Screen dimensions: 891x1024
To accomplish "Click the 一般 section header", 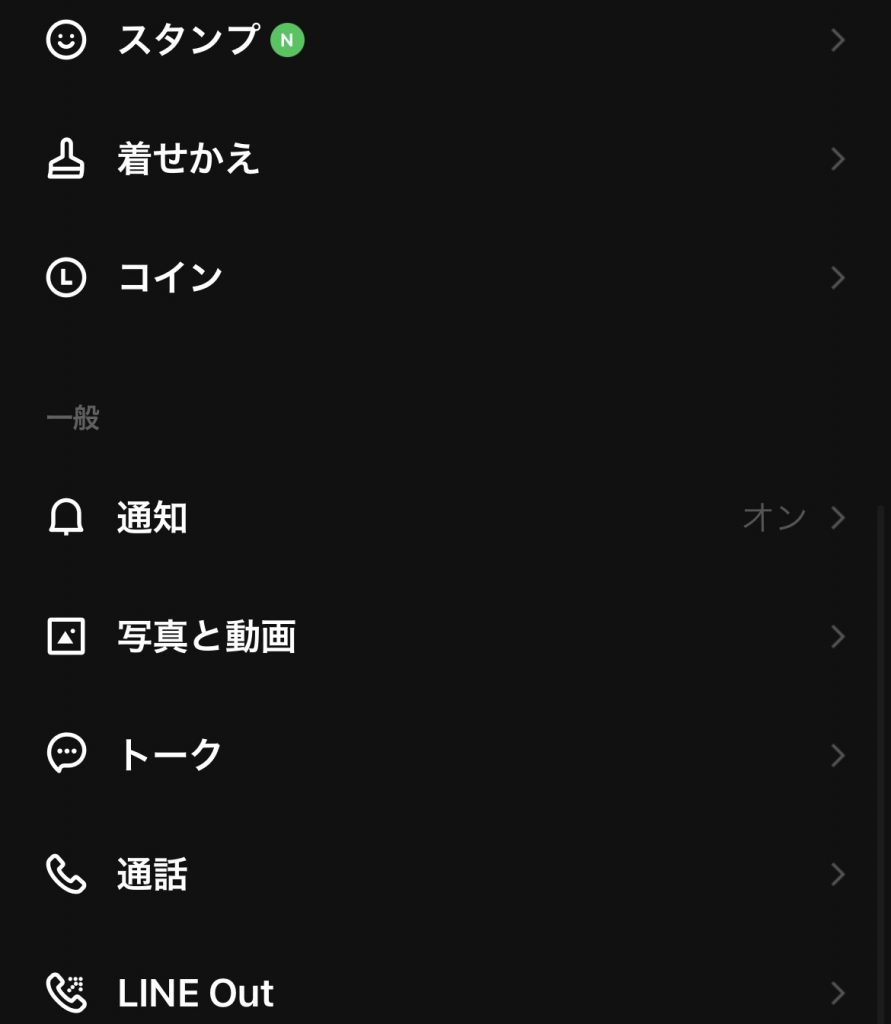I will [x=70, y=419].
